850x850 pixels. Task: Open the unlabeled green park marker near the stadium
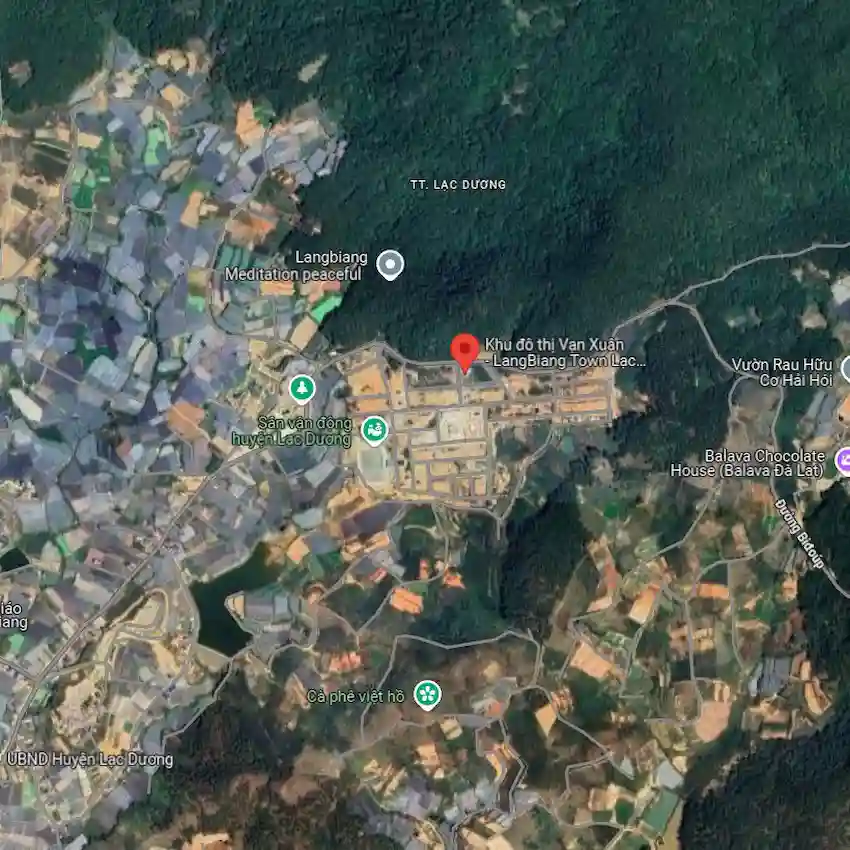[300, 387]
